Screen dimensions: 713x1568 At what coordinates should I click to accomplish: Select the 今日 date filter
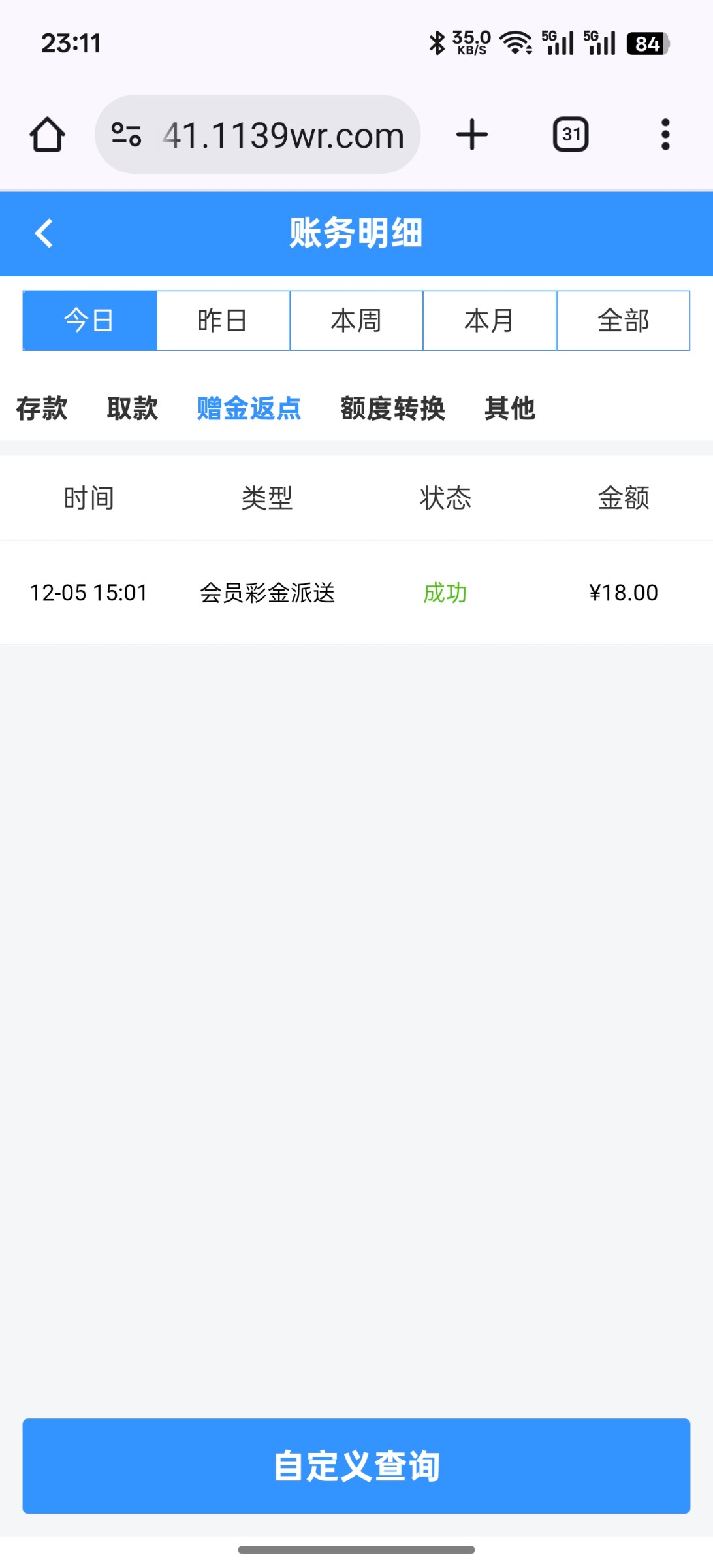point(89,321)
